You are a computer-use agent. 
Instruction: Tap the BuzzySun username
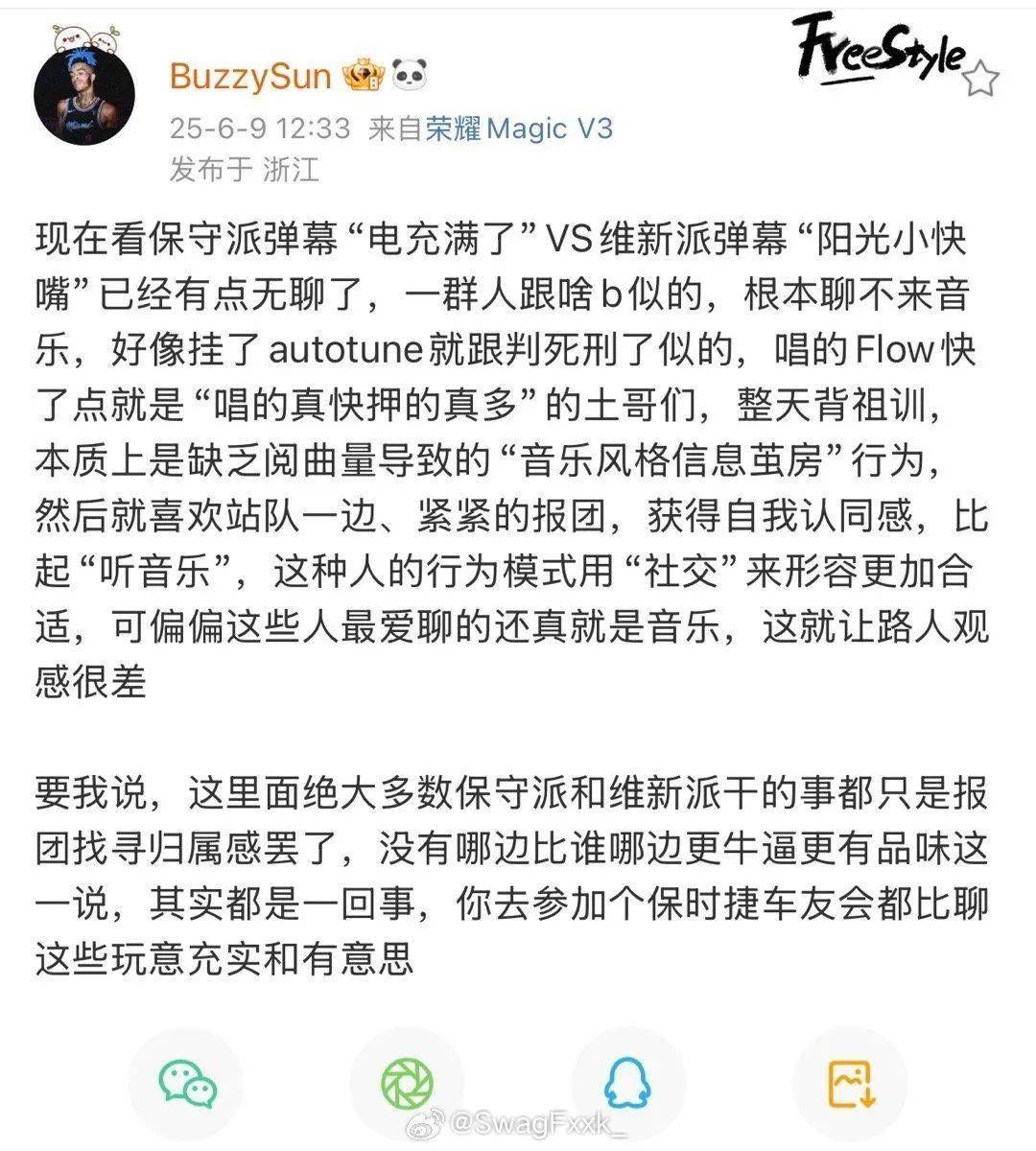tap(249, 77)
